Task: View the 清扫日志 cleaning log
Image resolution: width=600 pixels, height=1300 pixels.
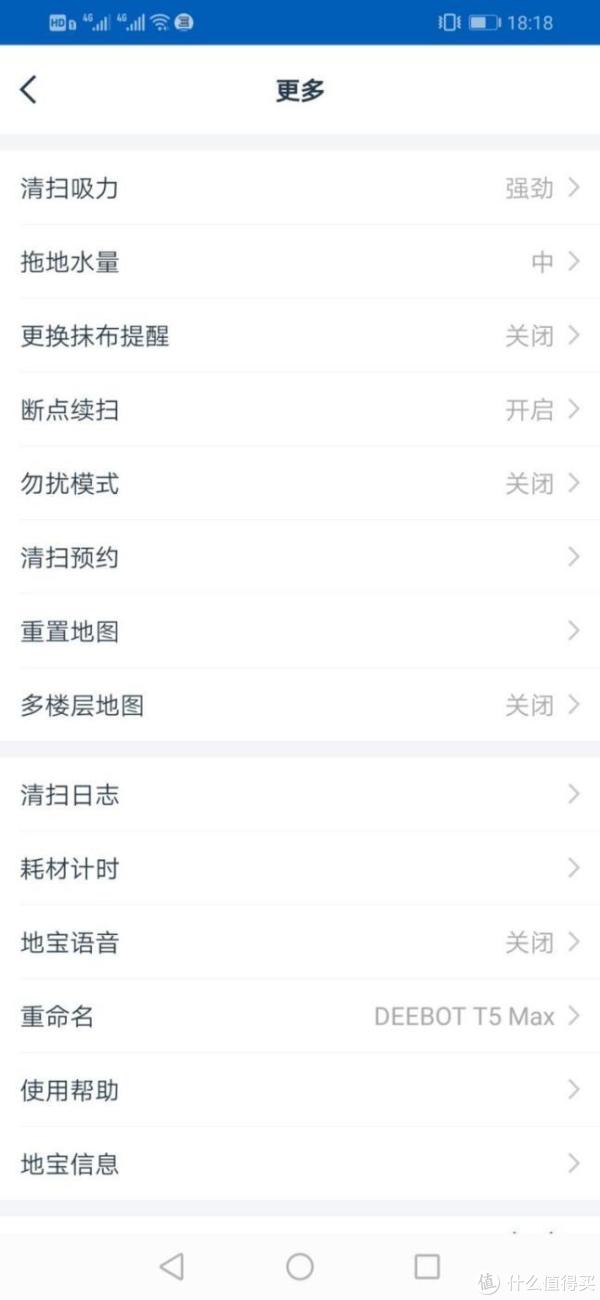Action: (300, 795)
